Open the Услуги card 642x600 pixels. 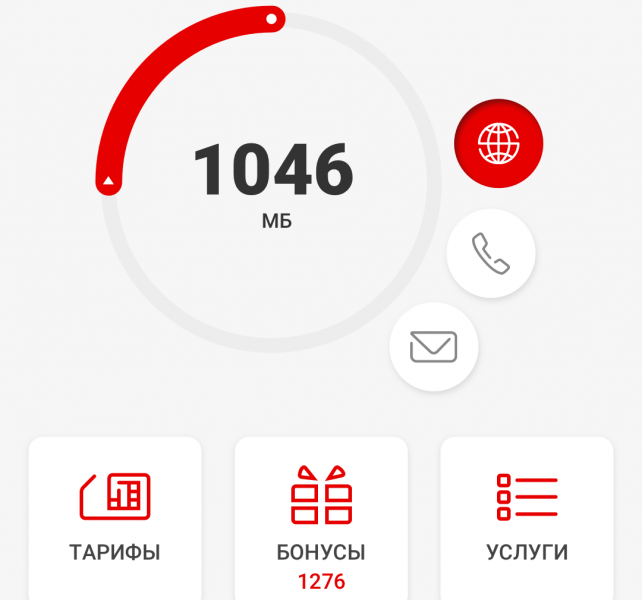tap(527, 518)
